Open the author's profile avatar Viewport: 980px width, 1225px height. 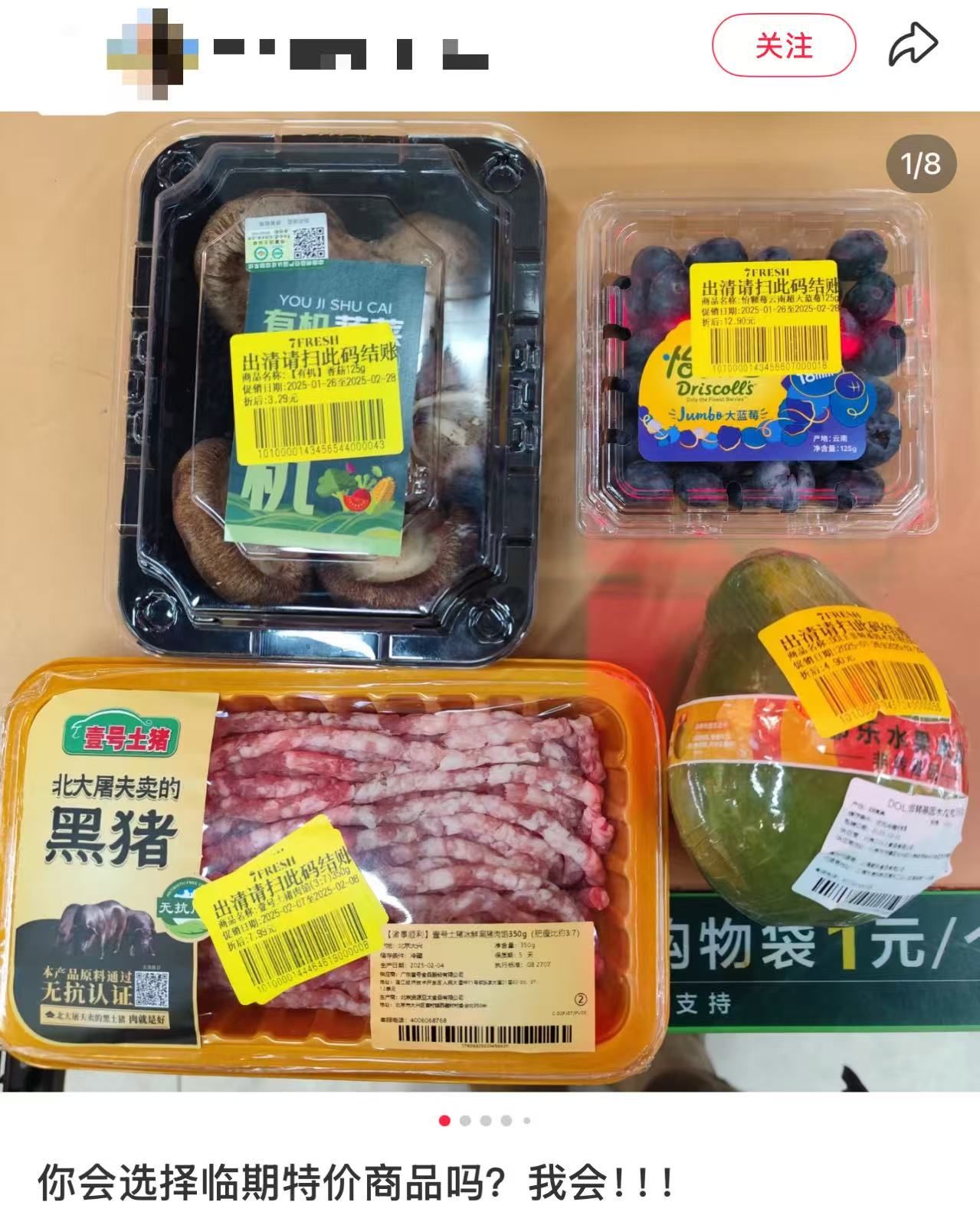coord(151,53)
